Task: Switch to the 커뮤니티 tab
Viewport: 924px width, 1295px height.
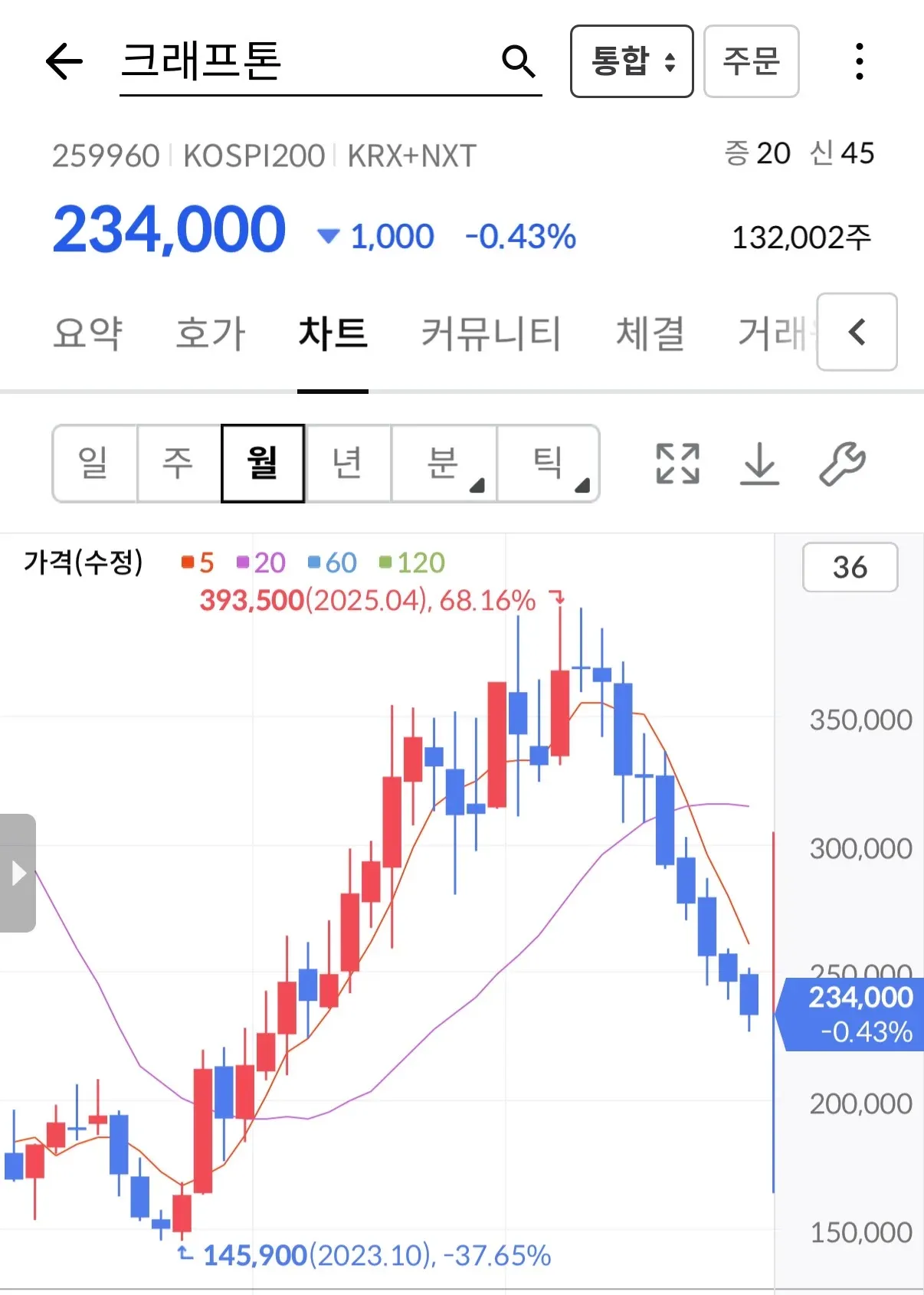Action: click(x=492, y=333)
